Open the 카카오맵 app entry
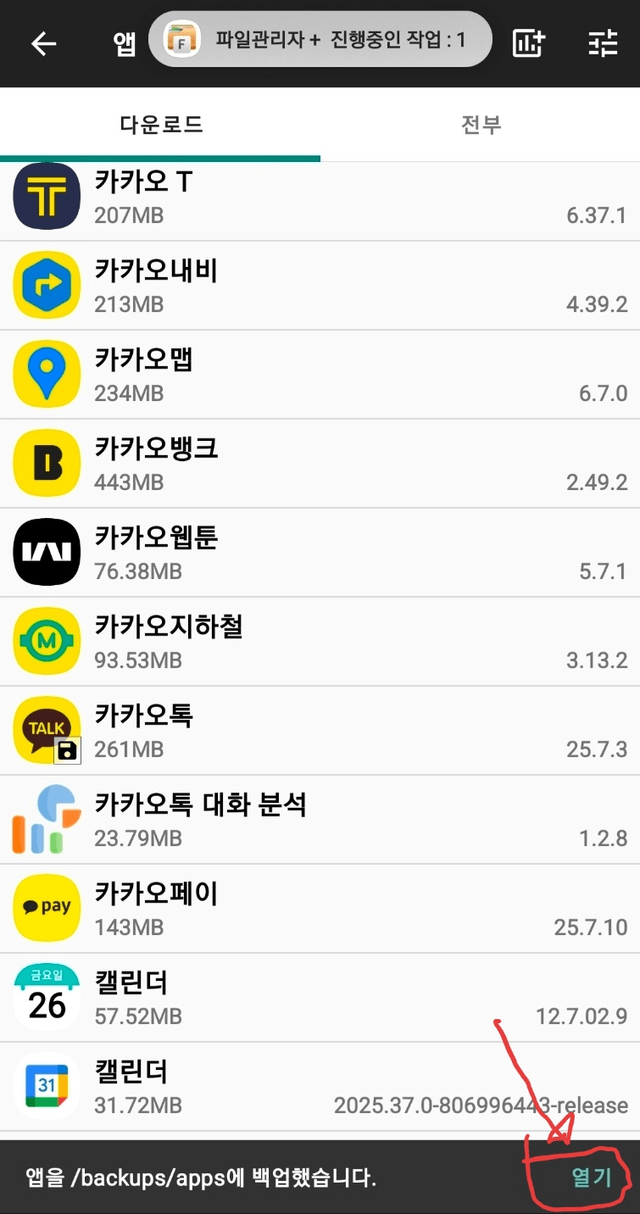Viewport: 640px width, 1214px height. click(320, 375)
